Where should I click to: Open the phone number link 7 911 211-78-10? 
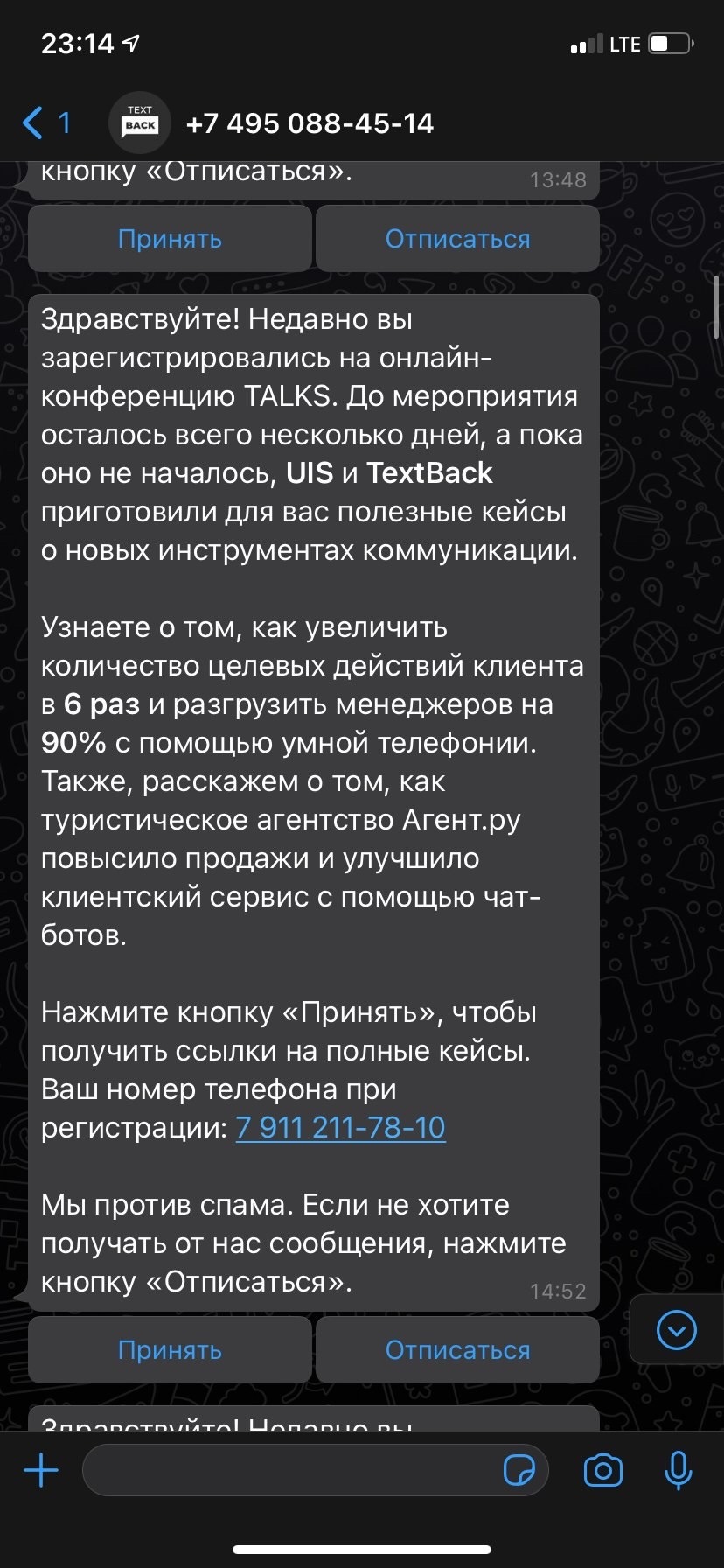point(340,1127)
